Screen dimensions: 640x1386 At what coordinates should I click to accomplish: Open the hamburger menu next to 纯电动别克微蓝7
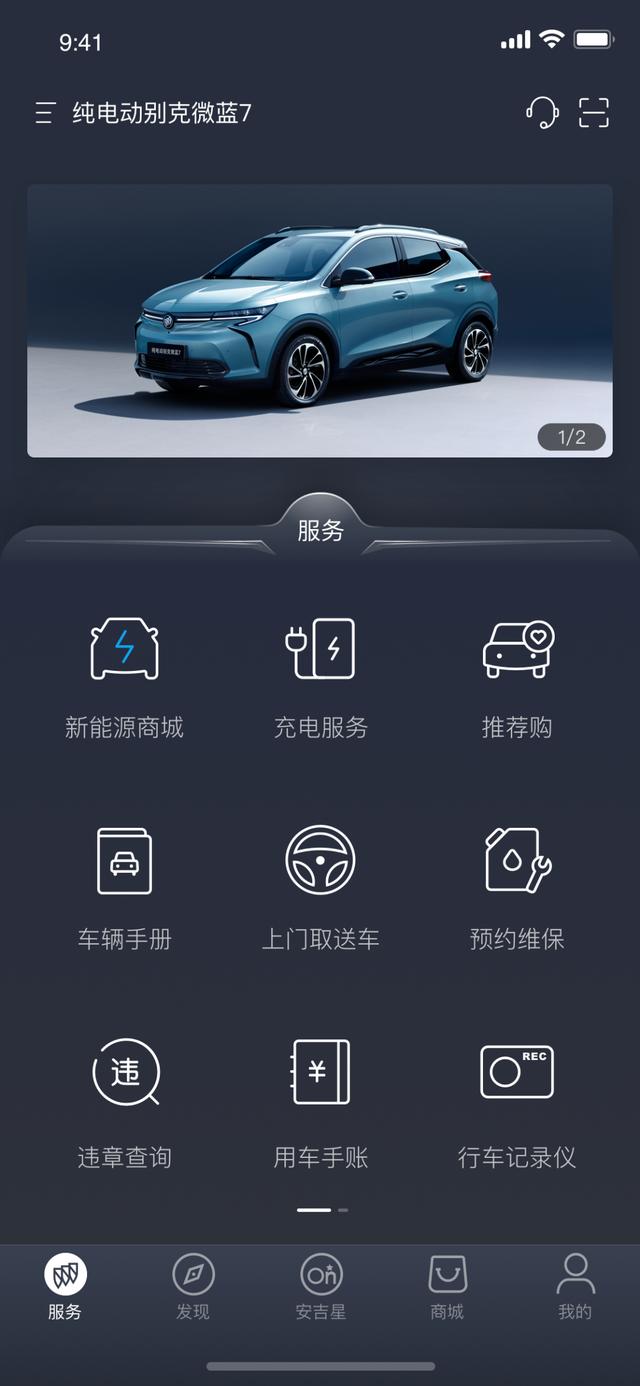[x=44, y=113]
